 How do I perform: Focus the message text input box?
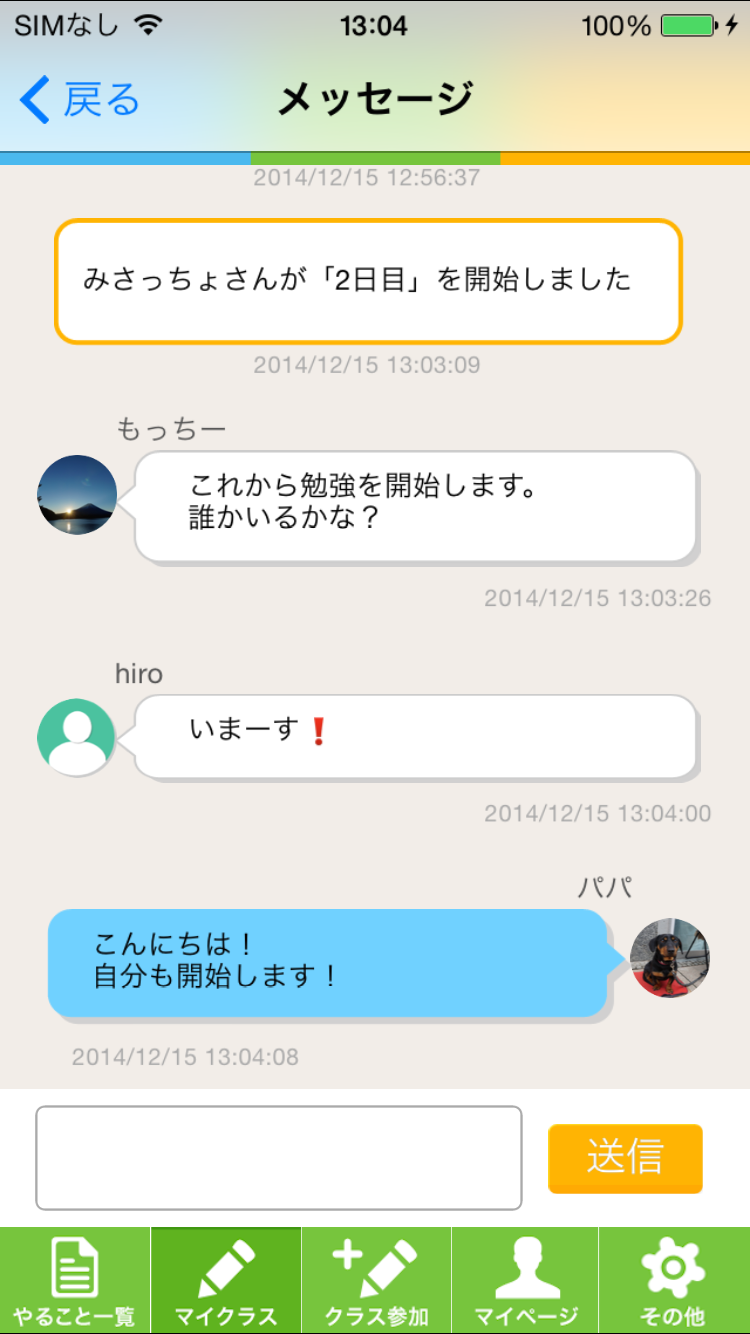coord(279,1157)
